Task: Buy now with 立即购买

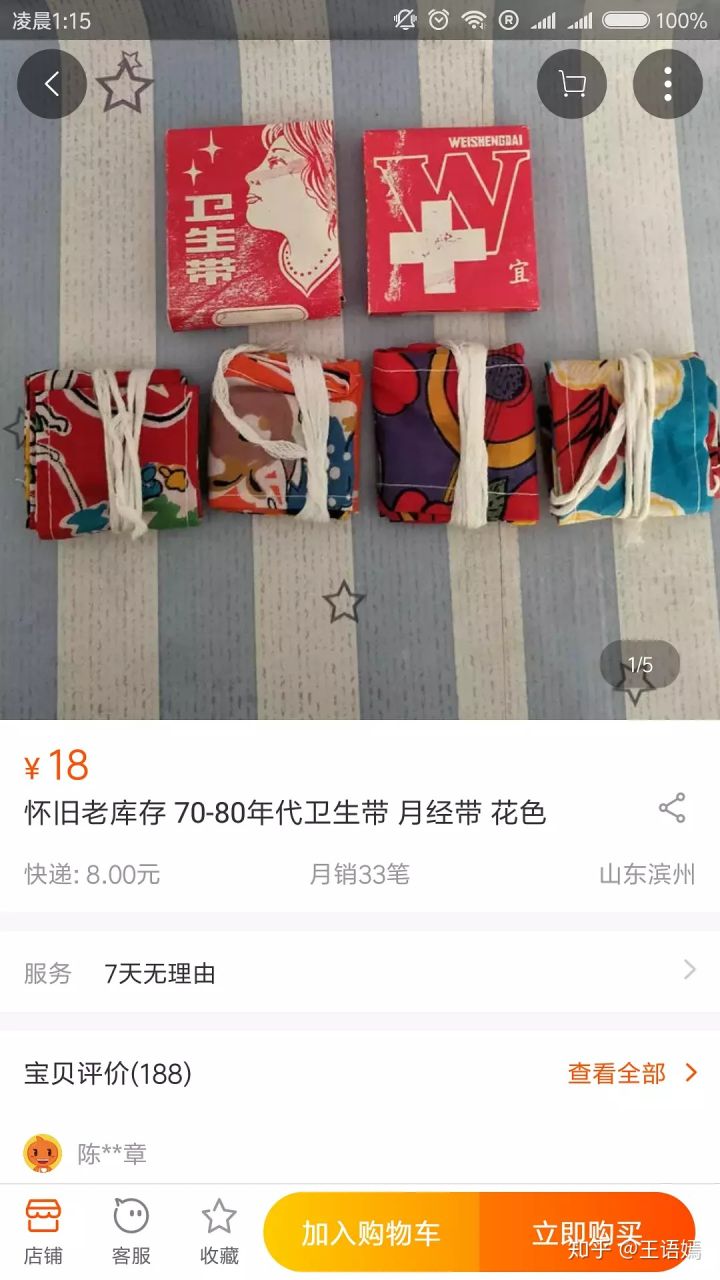Action: [x=586, y=1233]
